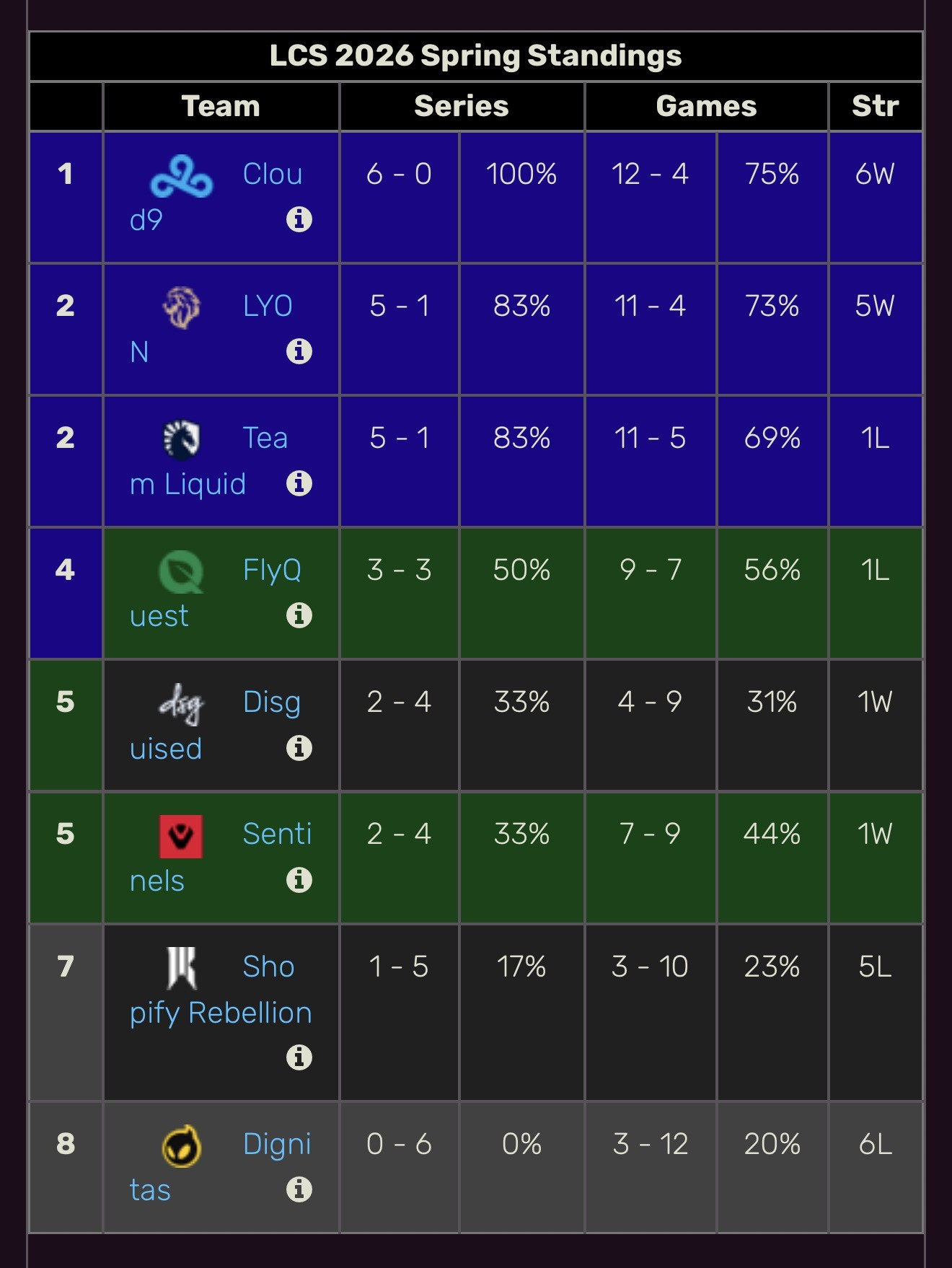Viewport: 952px width, 1268px height.
Task: Show info for Shopify Rebellion
Action: pyautogui.click(x=299, y=1057)
